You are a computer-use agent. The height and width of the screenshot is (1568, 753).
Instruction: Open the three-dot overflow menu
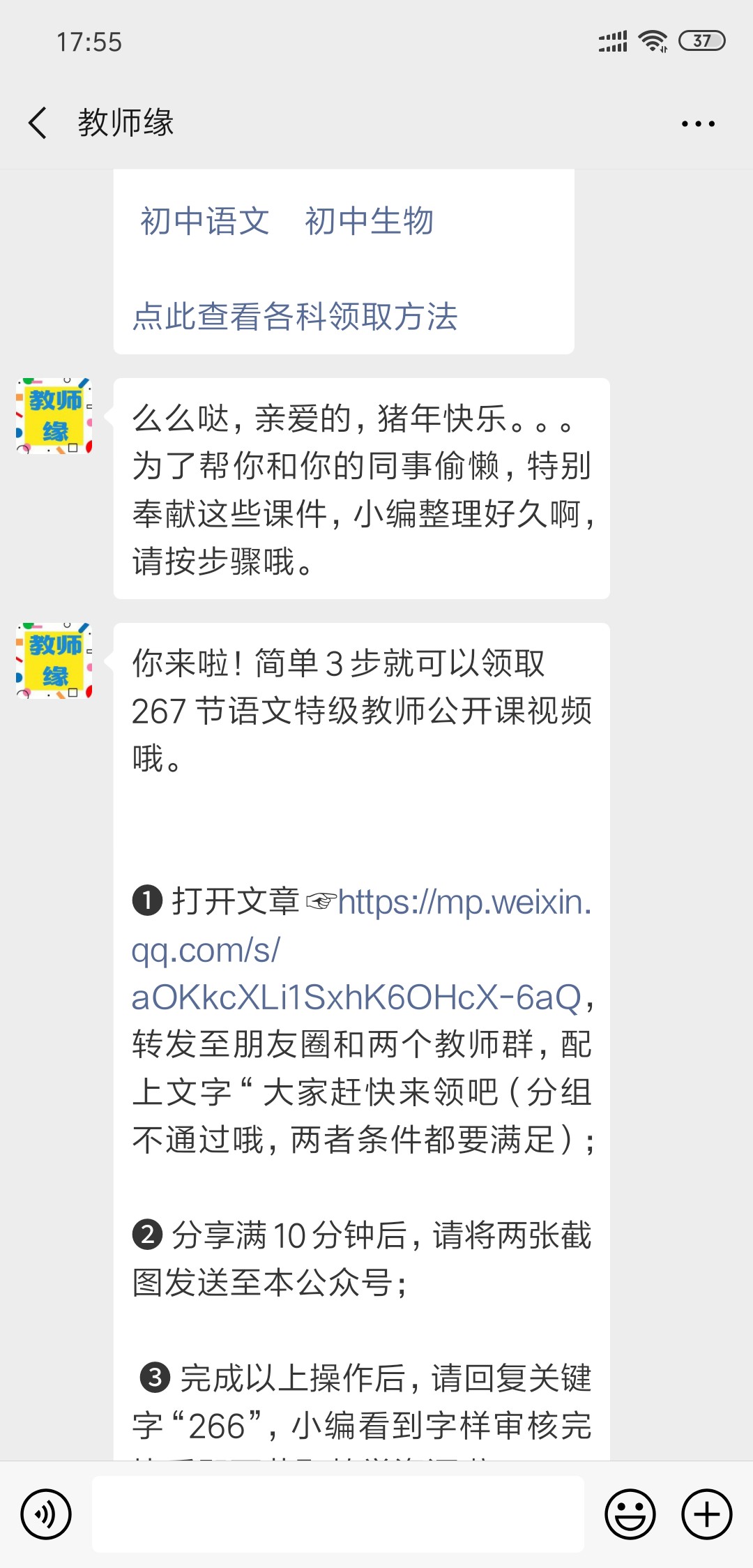(698, 124)
